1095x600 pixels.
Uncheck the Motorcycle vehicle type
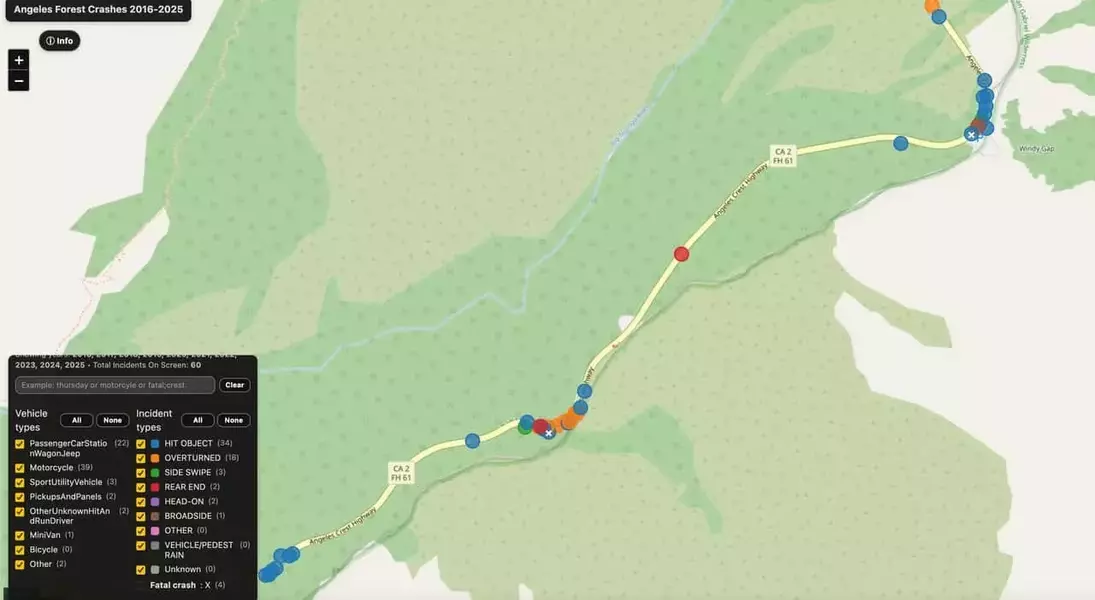click(20, 468)
